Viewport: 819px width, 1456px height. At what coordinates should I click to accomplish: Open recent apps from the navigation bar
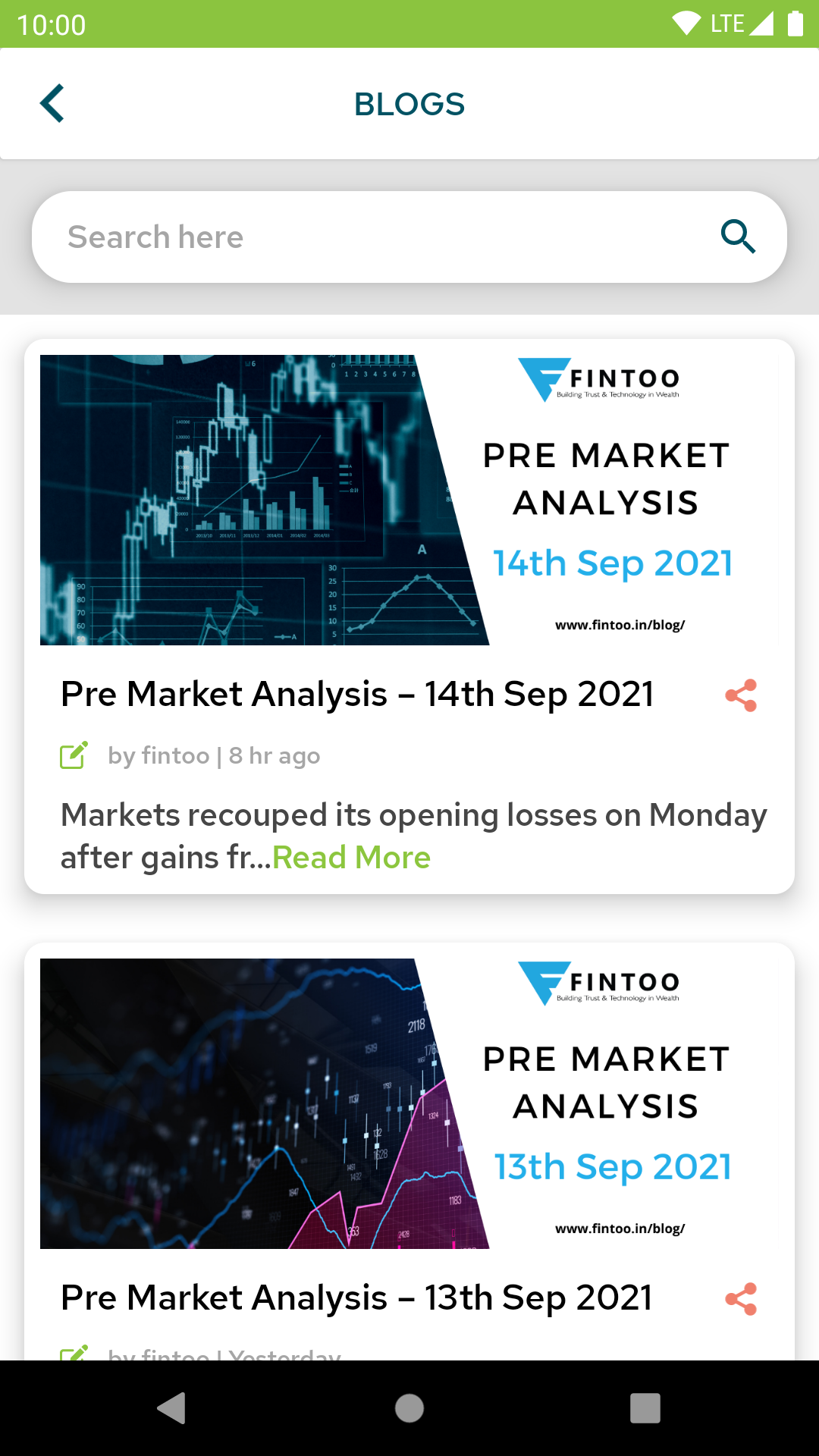[x=645, y=1408]
